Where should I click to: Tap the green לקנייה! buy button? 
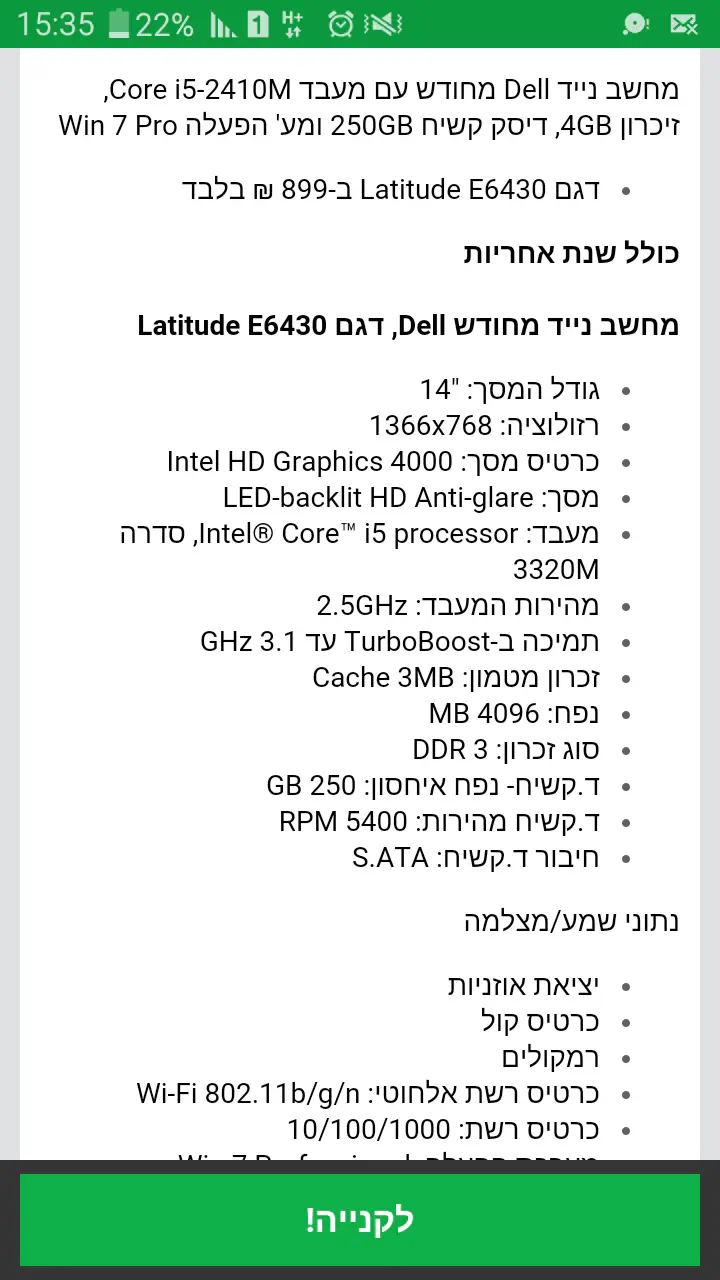tap(360, 1220)
